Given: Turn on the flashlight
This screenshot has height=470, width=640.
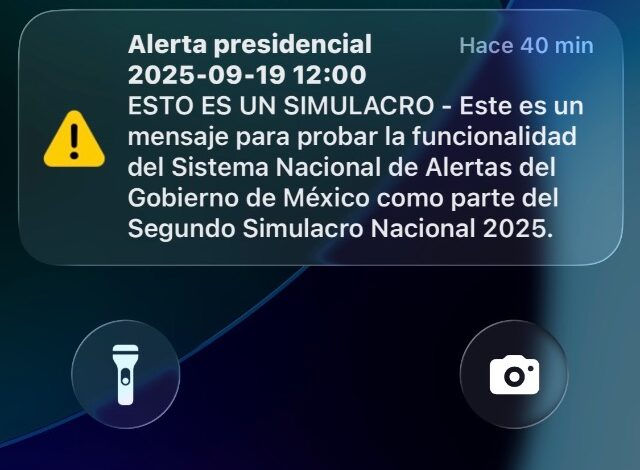Looking at the screenshot, I should [126, 374].
